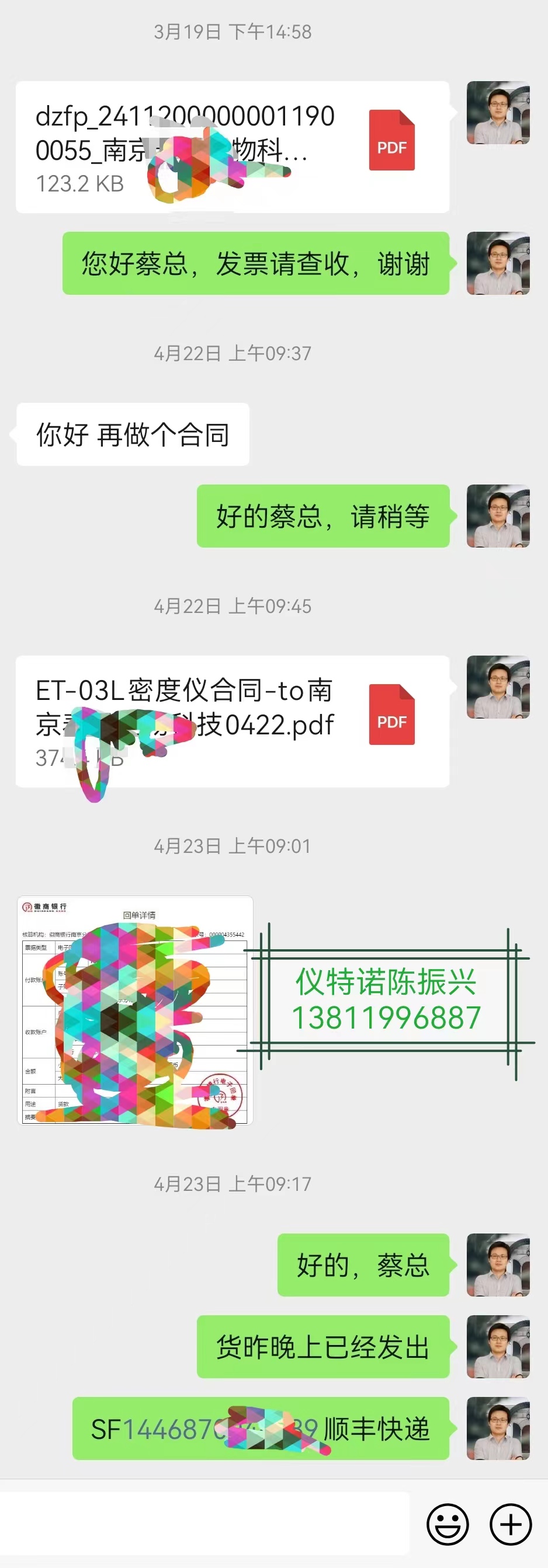Screen dimensions: 548x1568
Task: Tap avatar next to 顺丰快递 message
Action: click(498, 1428)
